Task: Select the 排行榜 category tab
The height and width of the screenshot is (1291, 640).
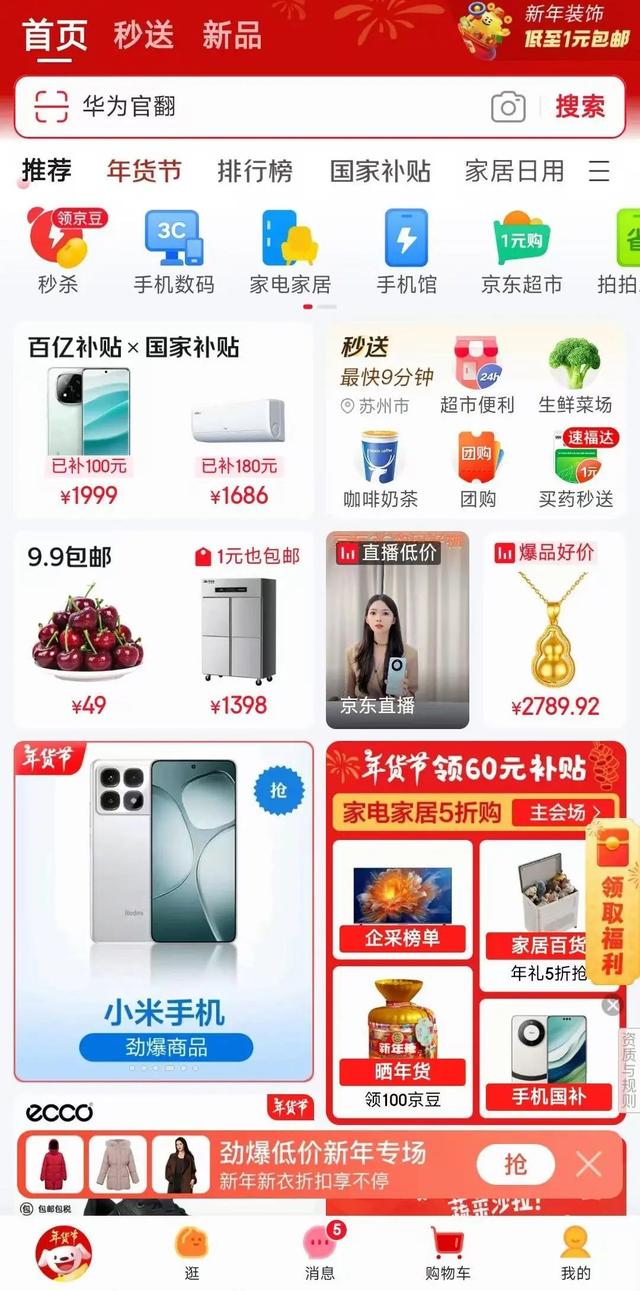Action: pos(255,171)
